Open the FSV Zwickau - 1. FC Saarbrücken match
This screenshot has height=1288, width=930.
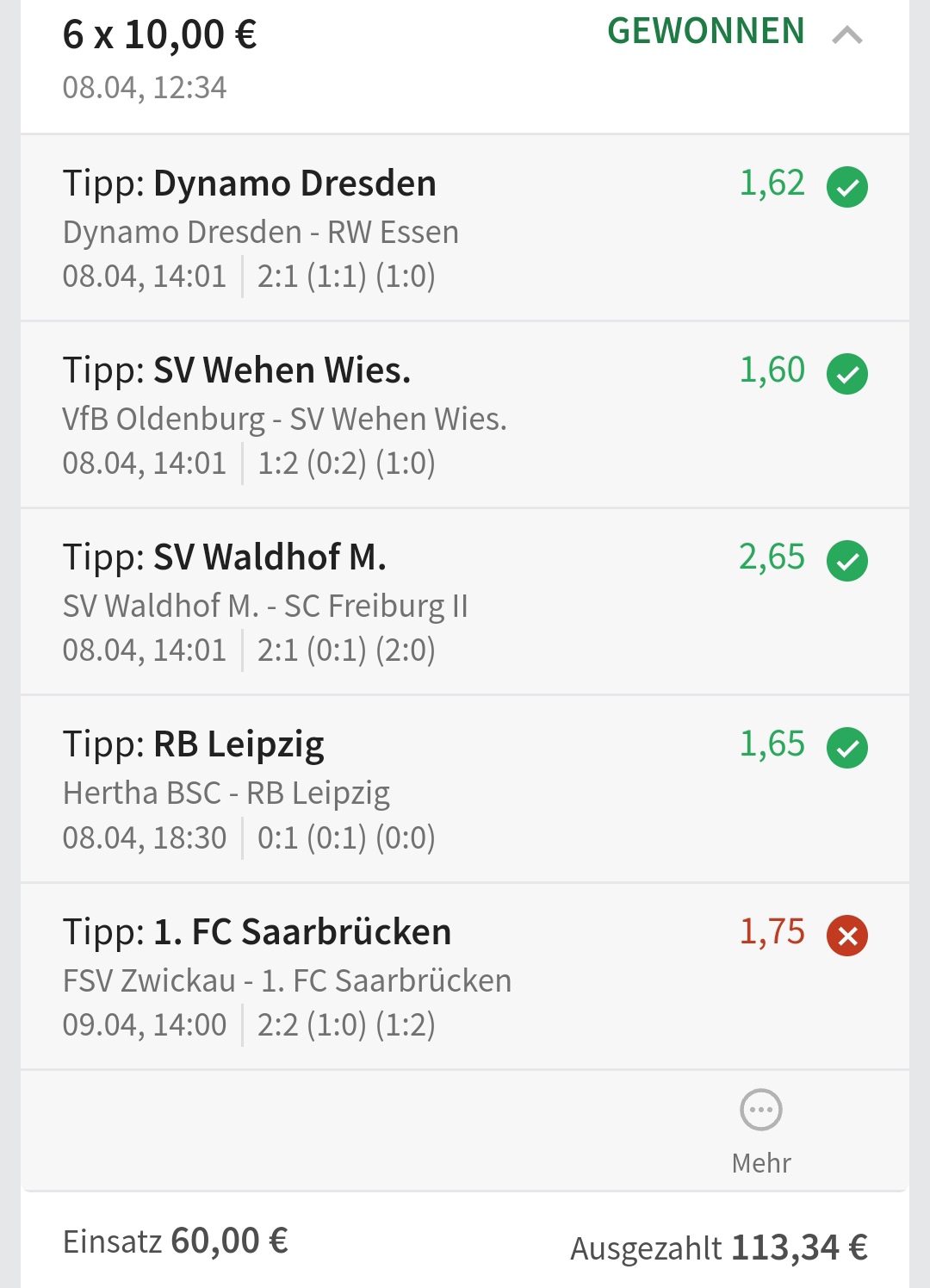(287, 981)
